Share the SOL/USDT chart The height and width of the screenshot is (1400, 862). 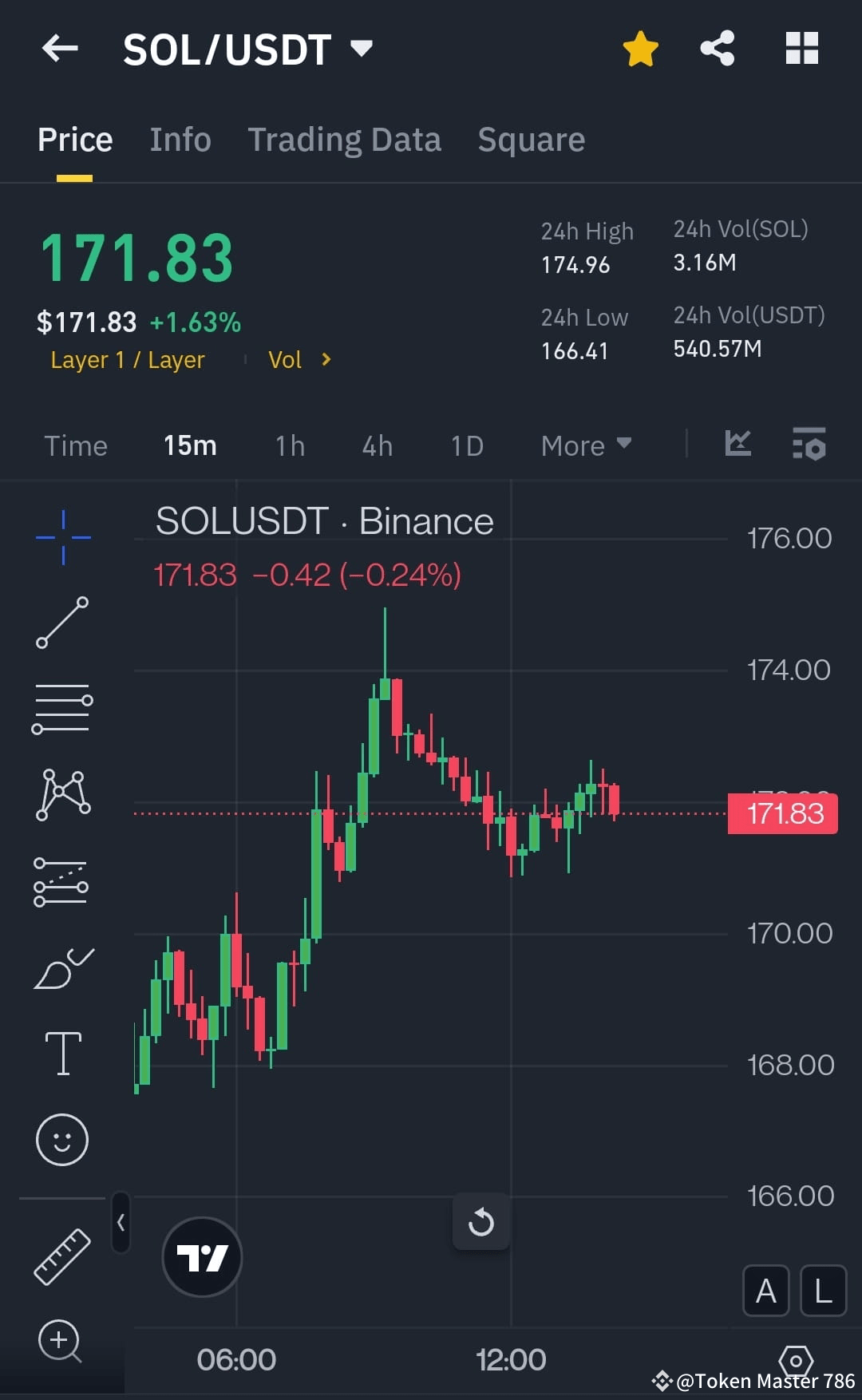(717, 48)
